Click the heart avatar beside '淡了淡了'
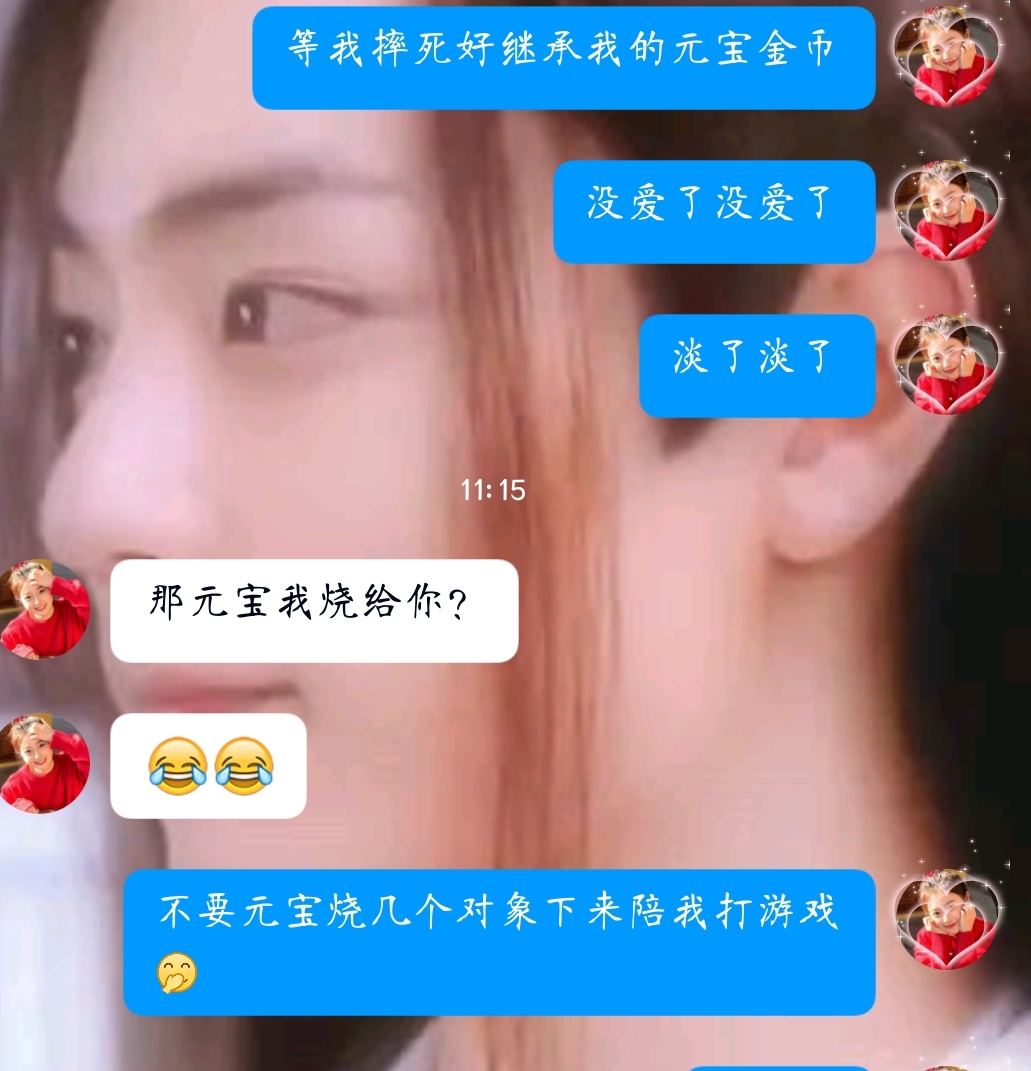 [x=947, y=364]
